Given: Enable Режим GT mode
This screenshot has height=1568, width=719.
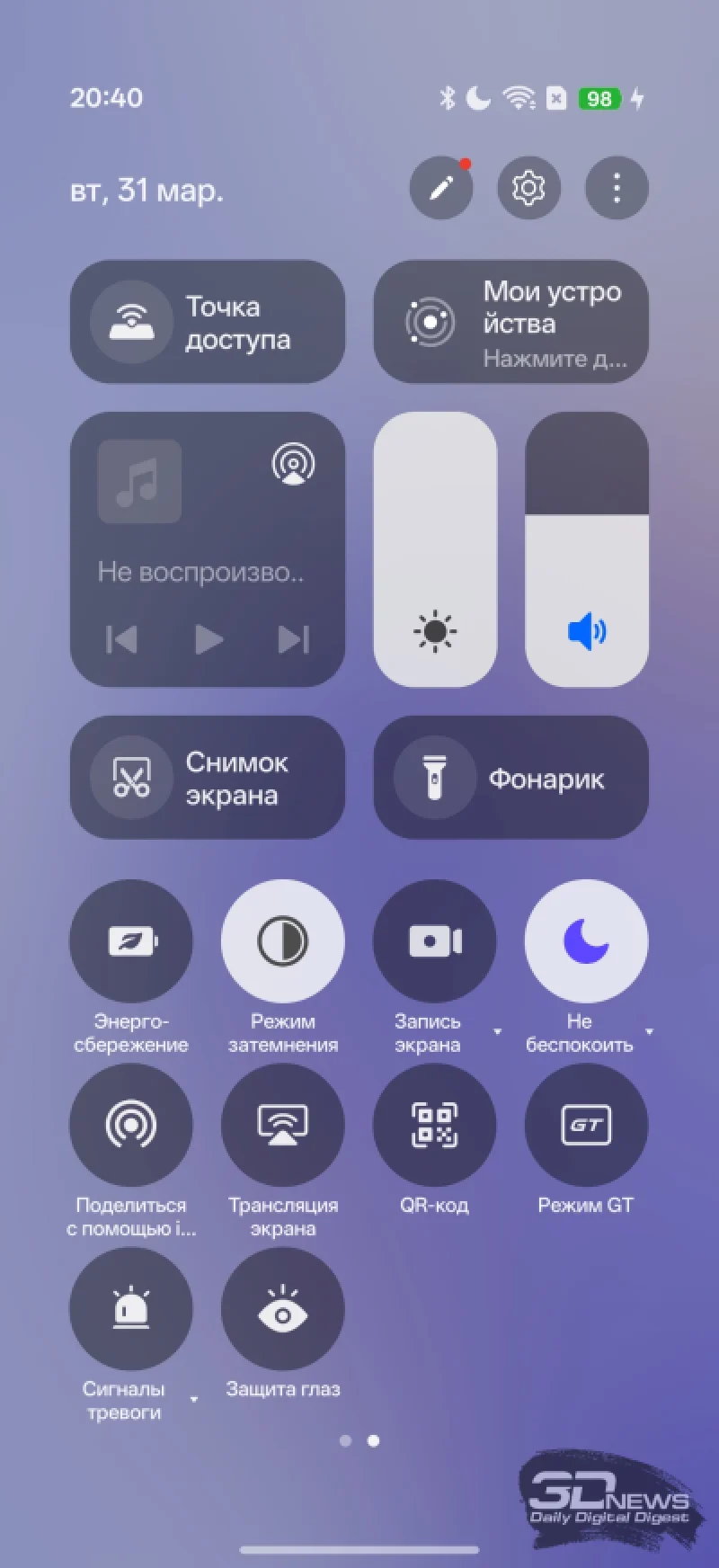Looking at the screenshot, I should pos(586,1125).
